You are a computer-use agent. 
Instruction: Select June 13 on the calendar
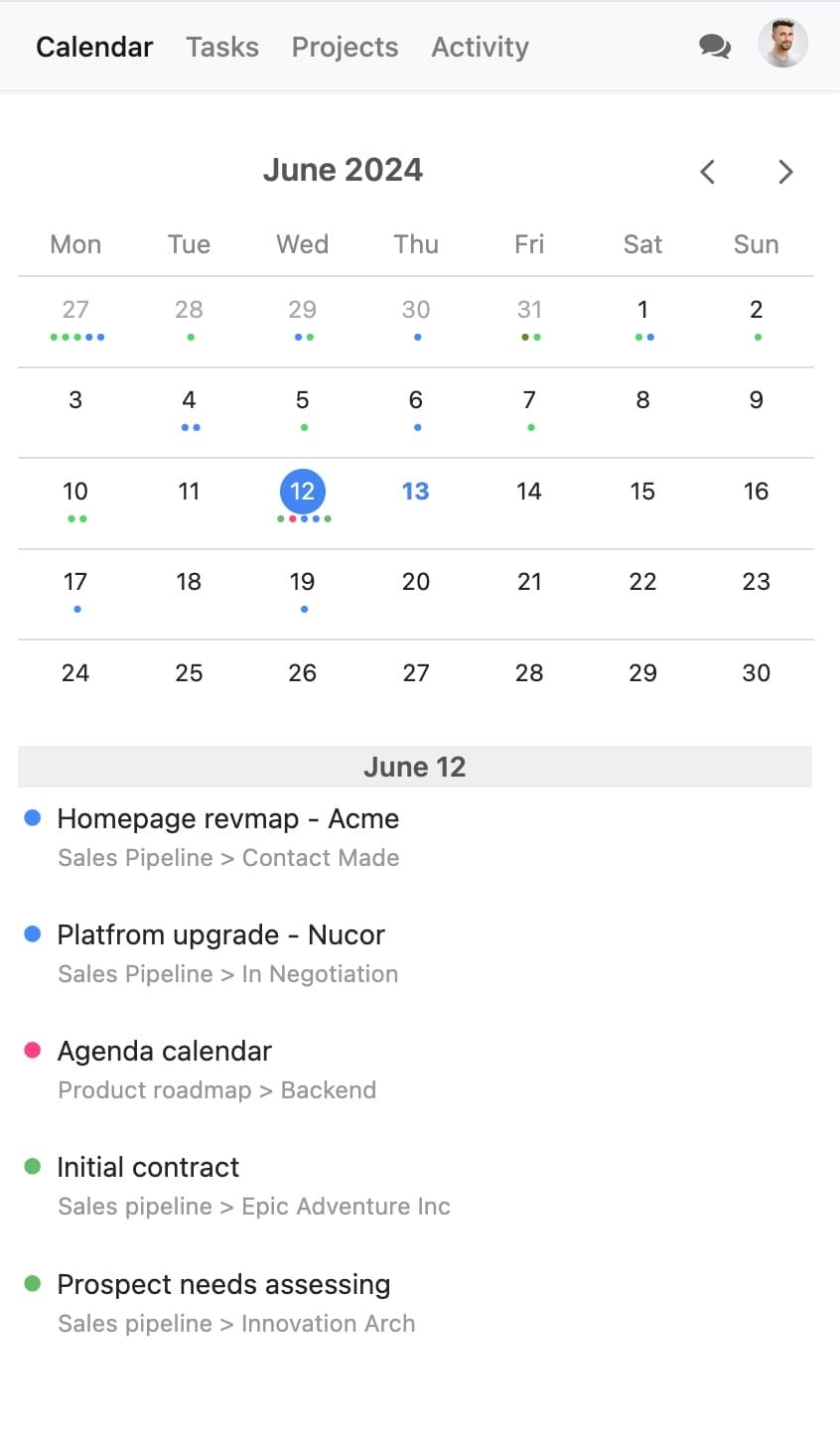tap(415, 490)
